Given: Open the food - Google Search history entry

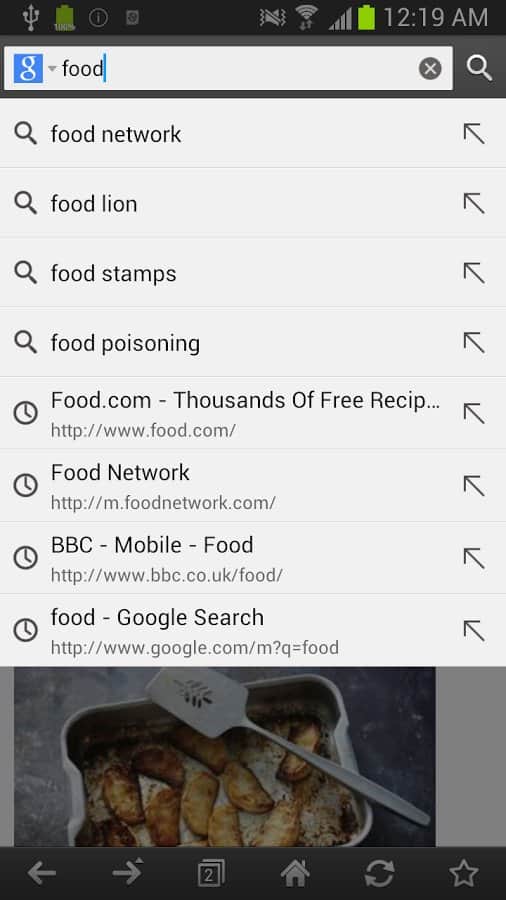Looking at the screenshot, I should pos(253,630).
